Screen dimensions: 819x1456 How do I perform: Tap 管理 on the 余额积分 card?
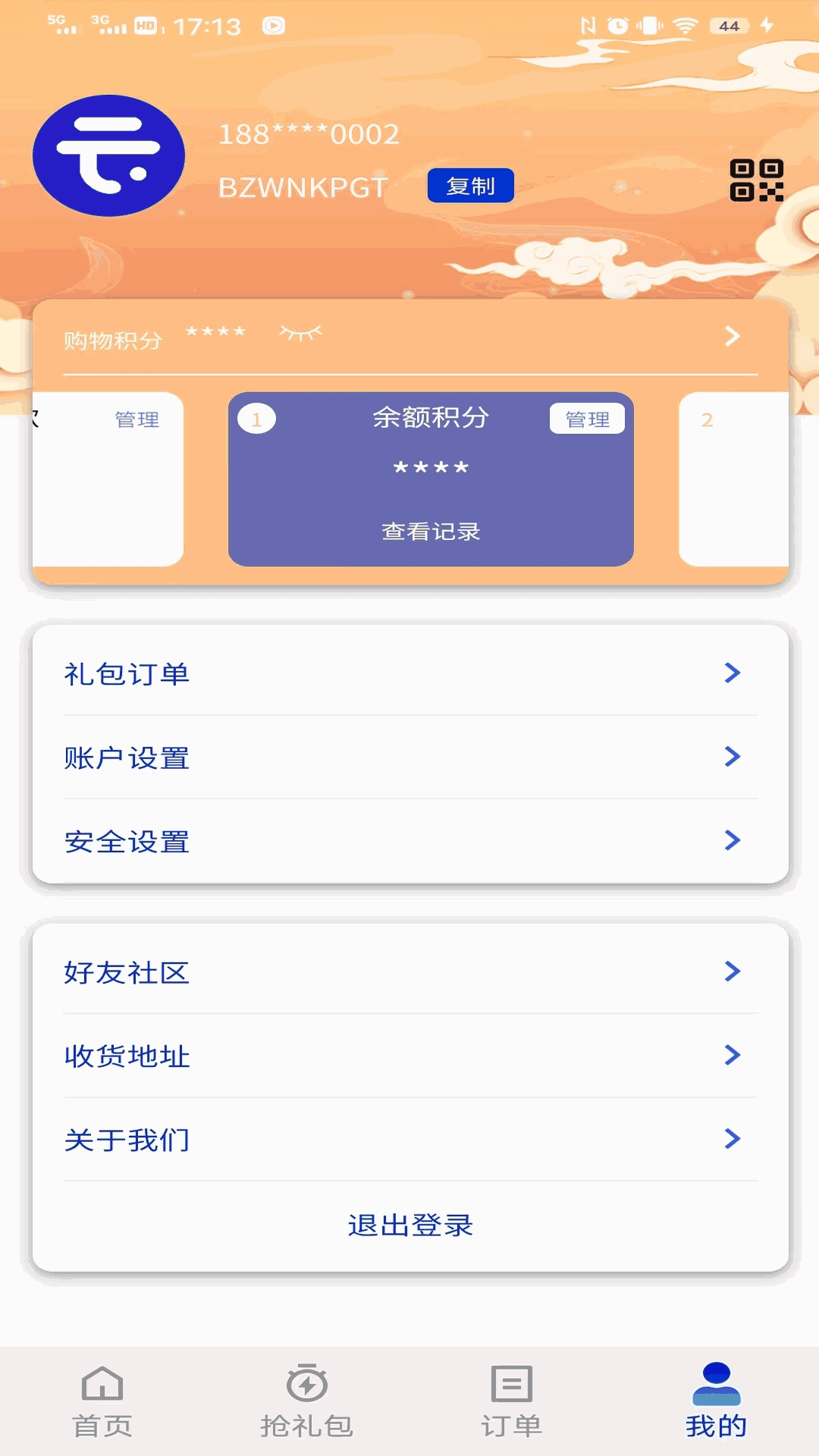(587, 419)
